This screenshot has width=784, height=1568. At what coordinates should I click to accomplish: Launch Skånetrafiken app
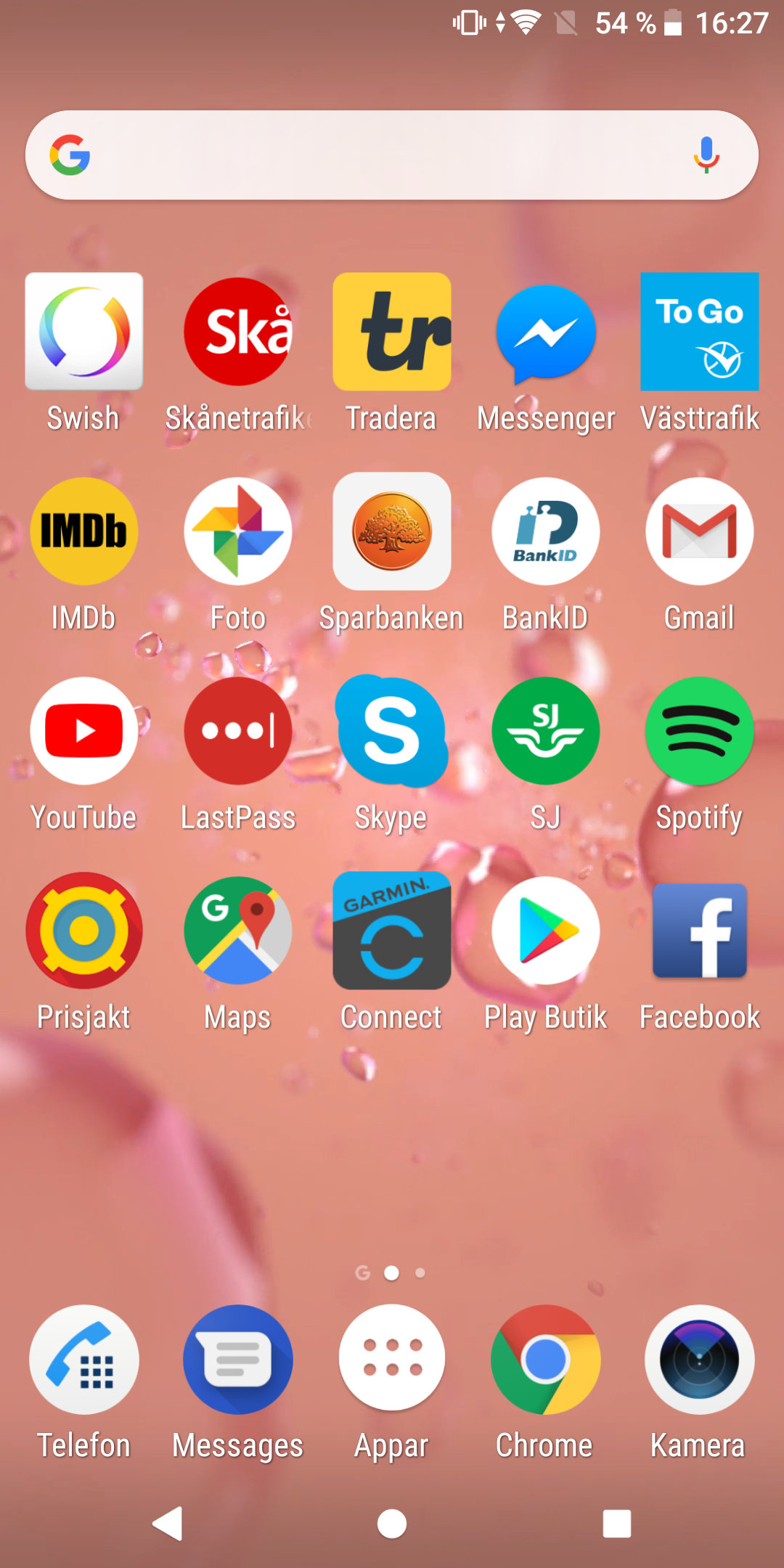coord(238,332)
